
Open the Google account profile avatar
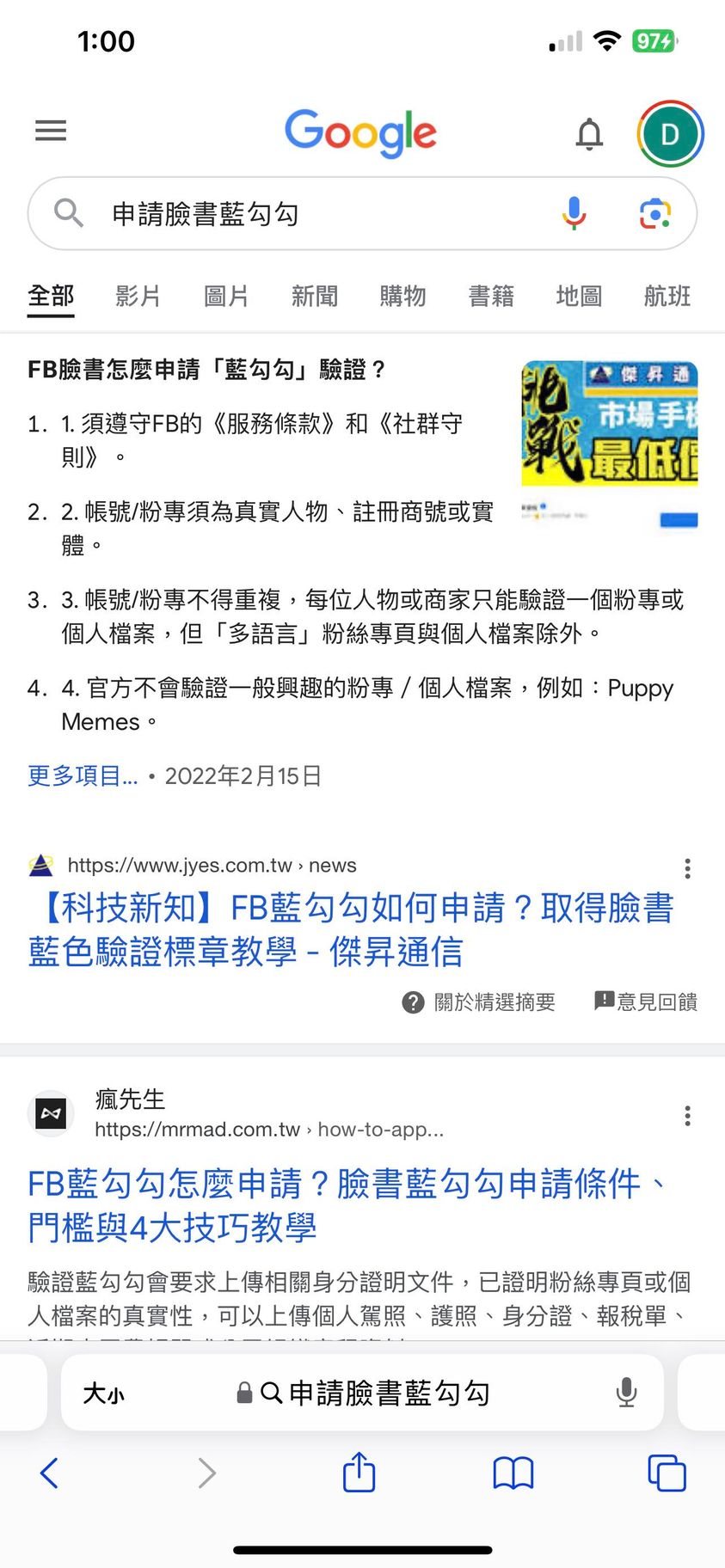click(670, 134)
